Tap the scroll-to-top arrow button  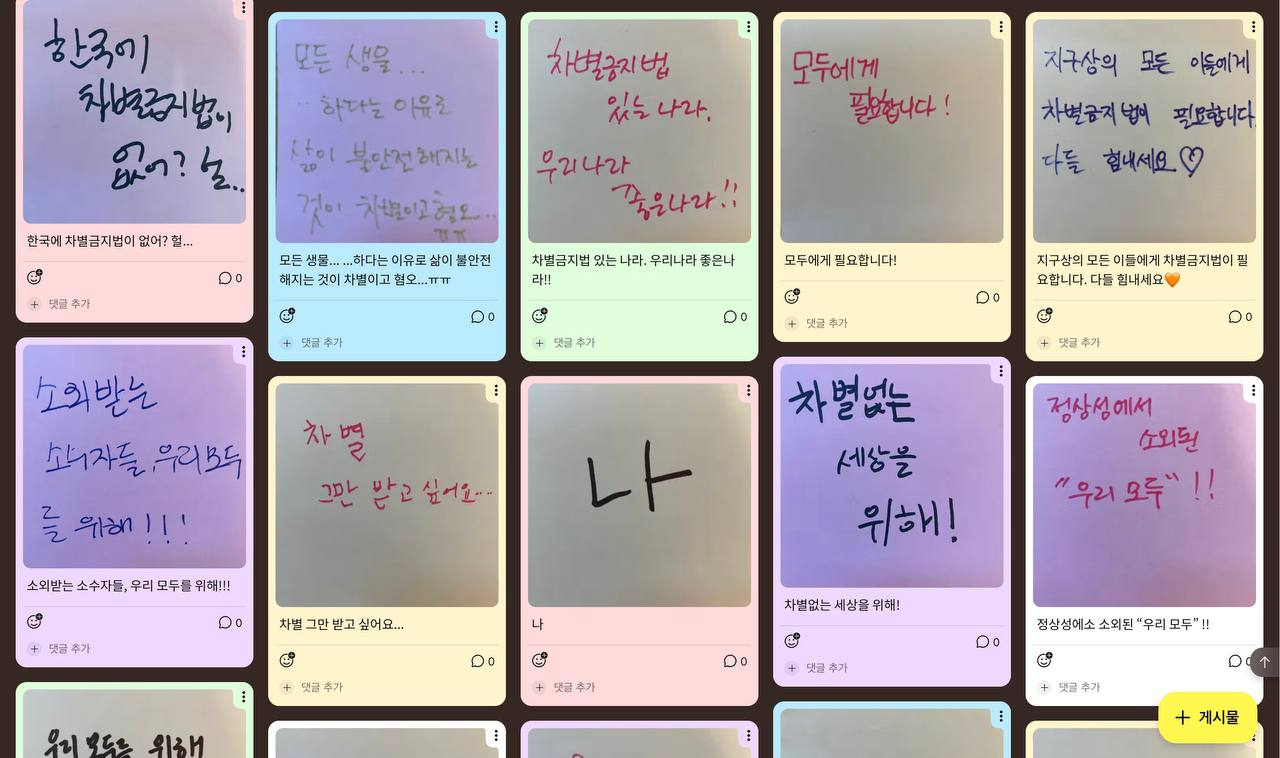pos(1264,662)
